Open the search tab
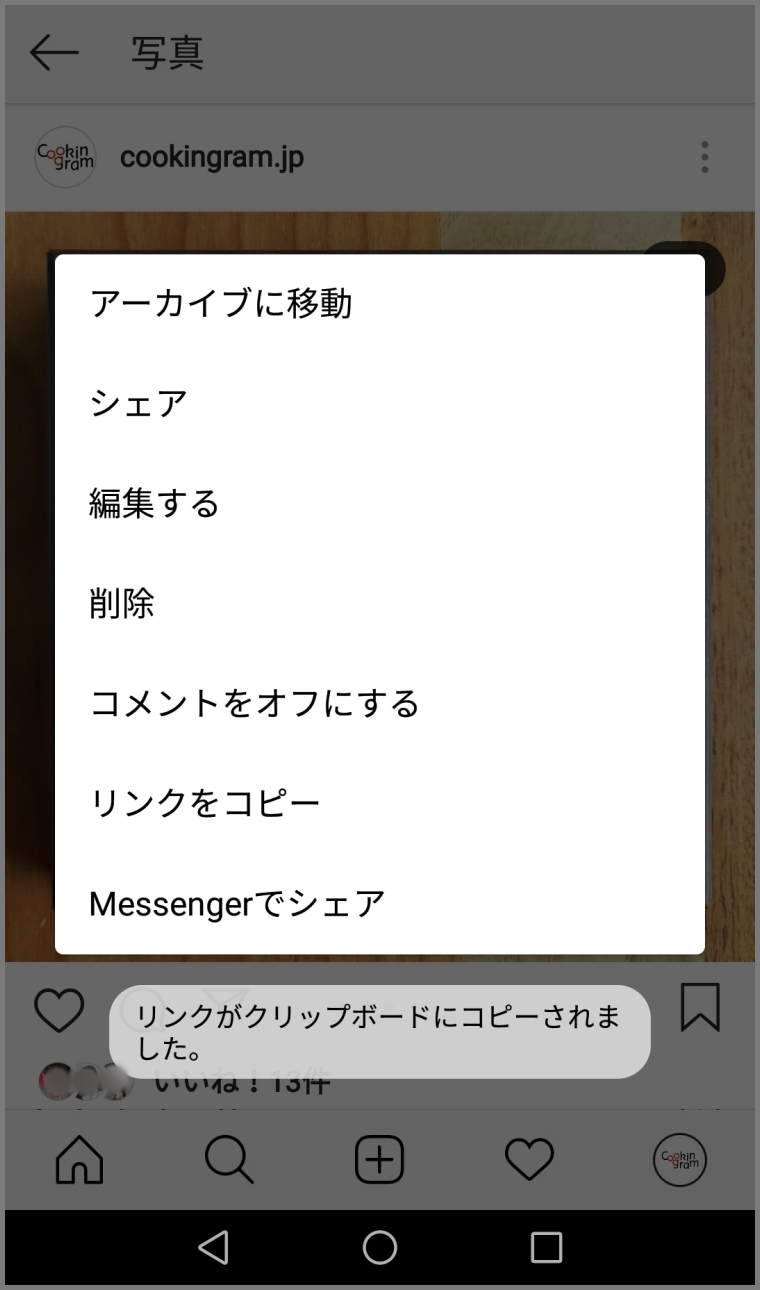 click(x=229, y=1160)
